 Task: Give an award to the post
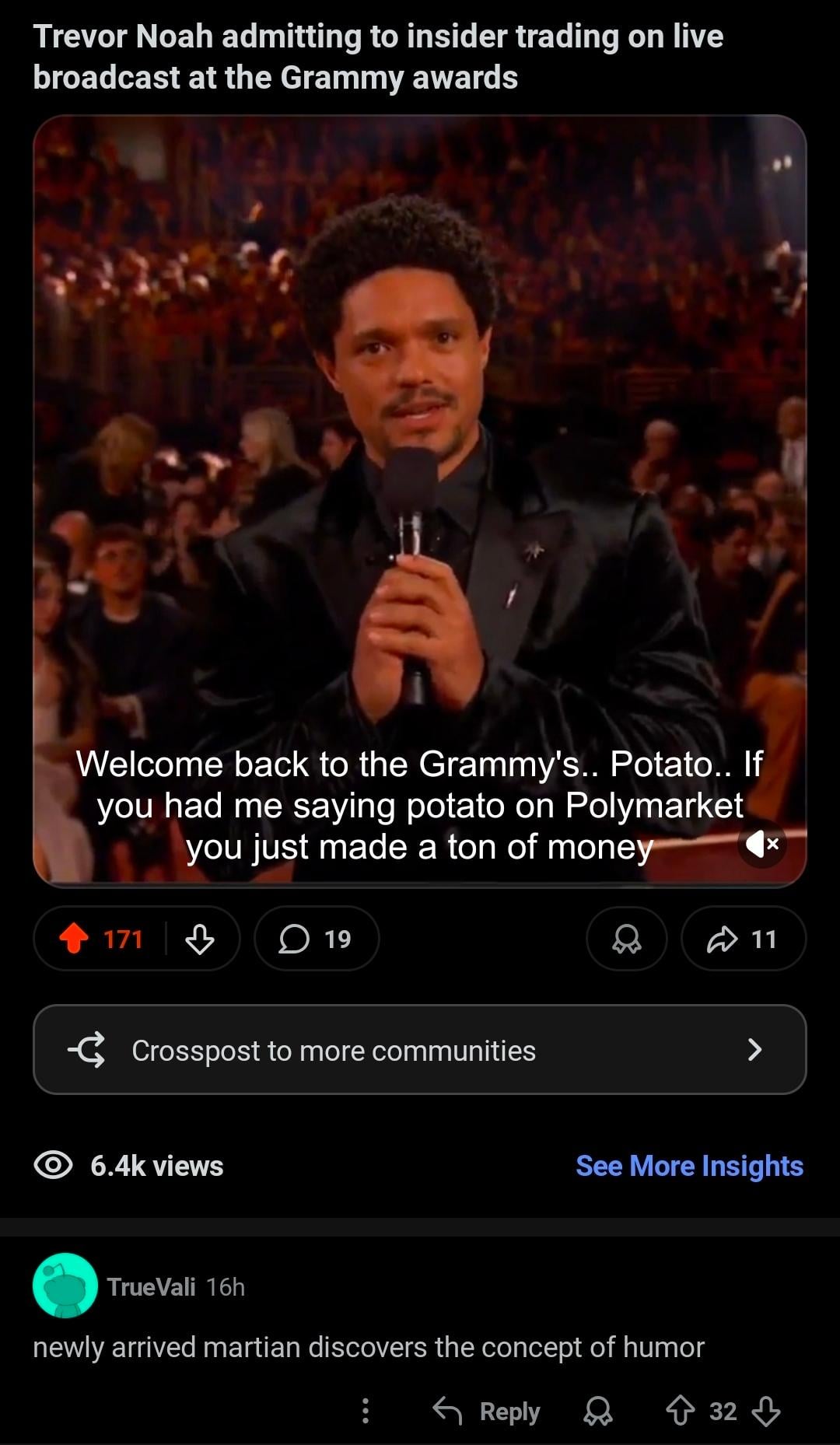626,939
